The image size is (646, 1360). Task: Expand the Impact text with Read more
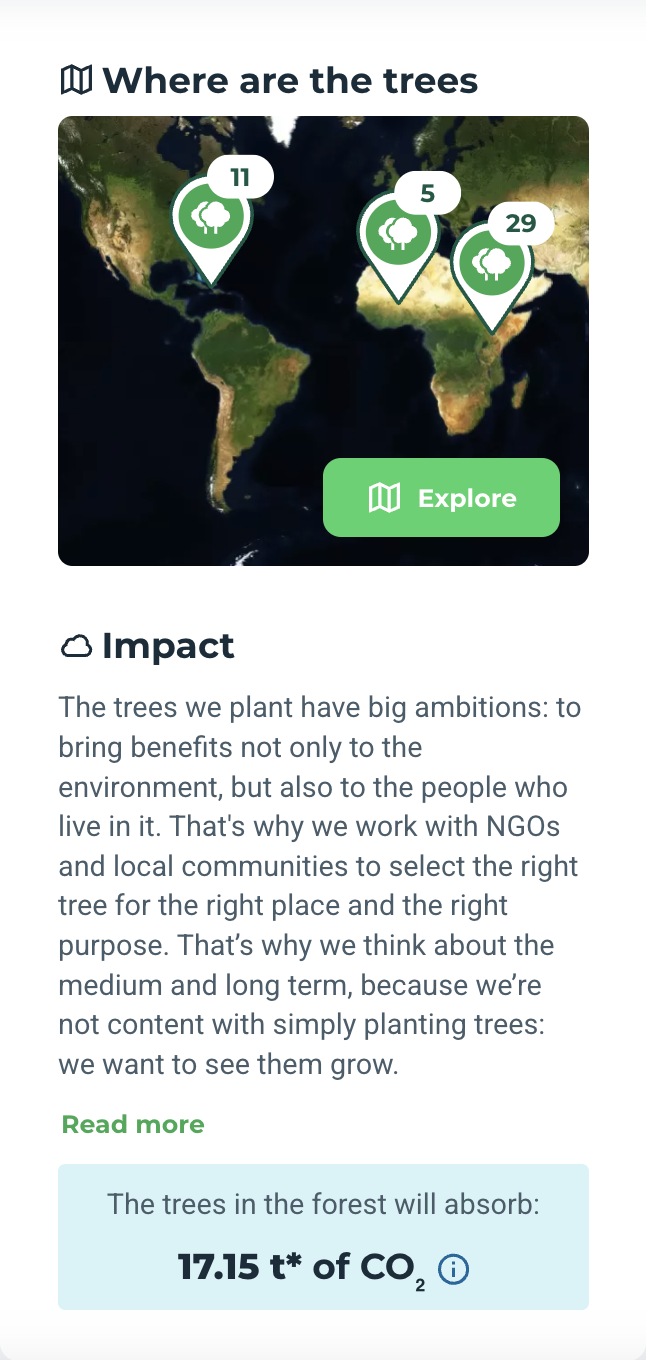[133, 1124]
